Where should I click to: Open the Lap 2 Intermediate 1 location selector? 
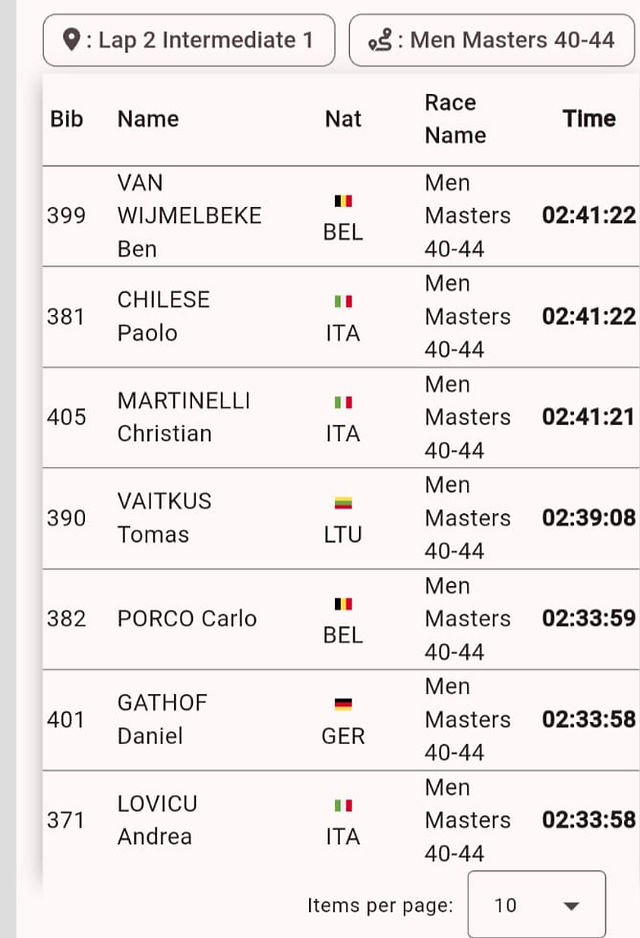point(189,40)
